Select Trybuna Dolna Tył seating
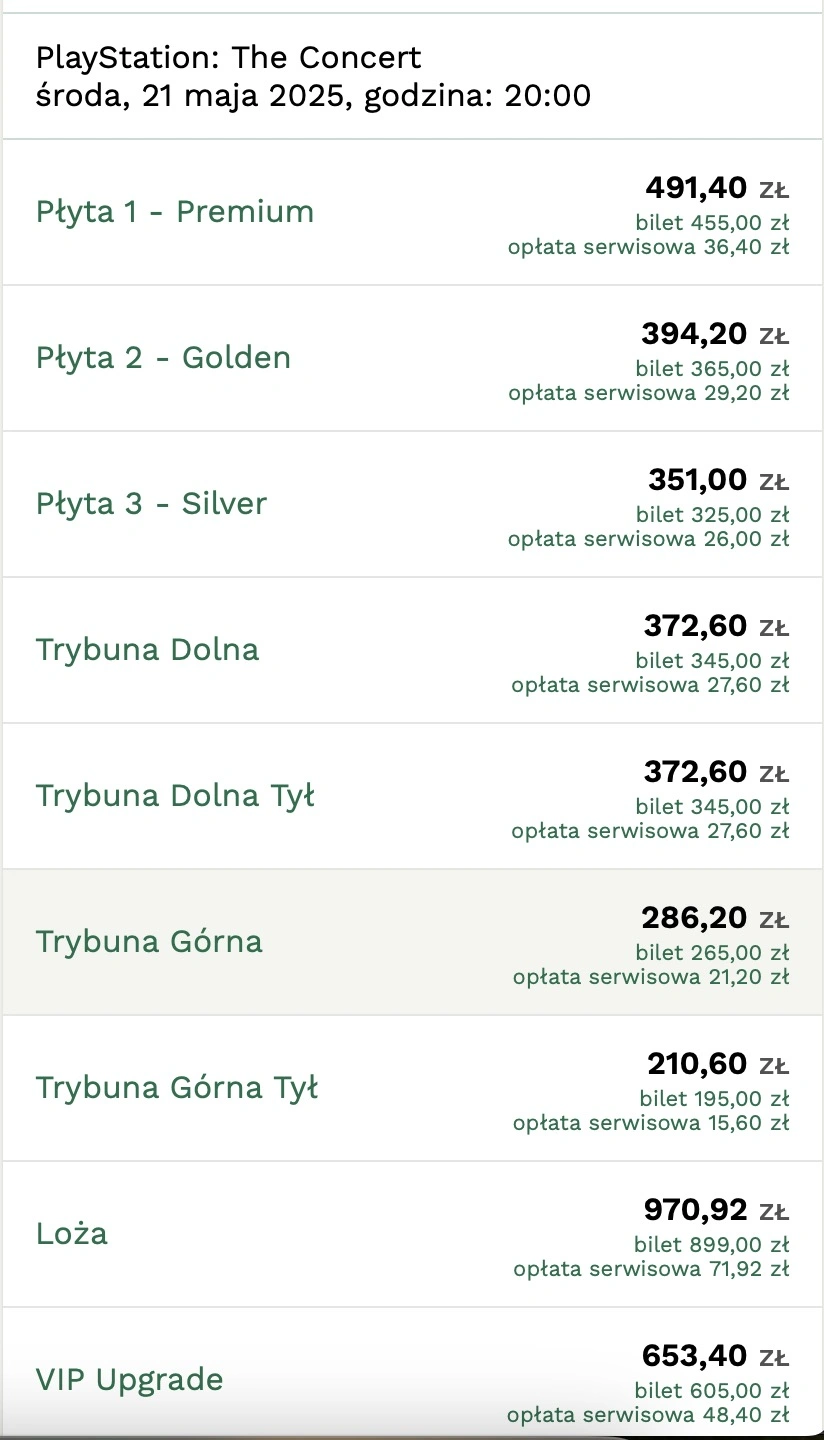This screenshot has width=824, height=1440. click(x=412, y=796)
